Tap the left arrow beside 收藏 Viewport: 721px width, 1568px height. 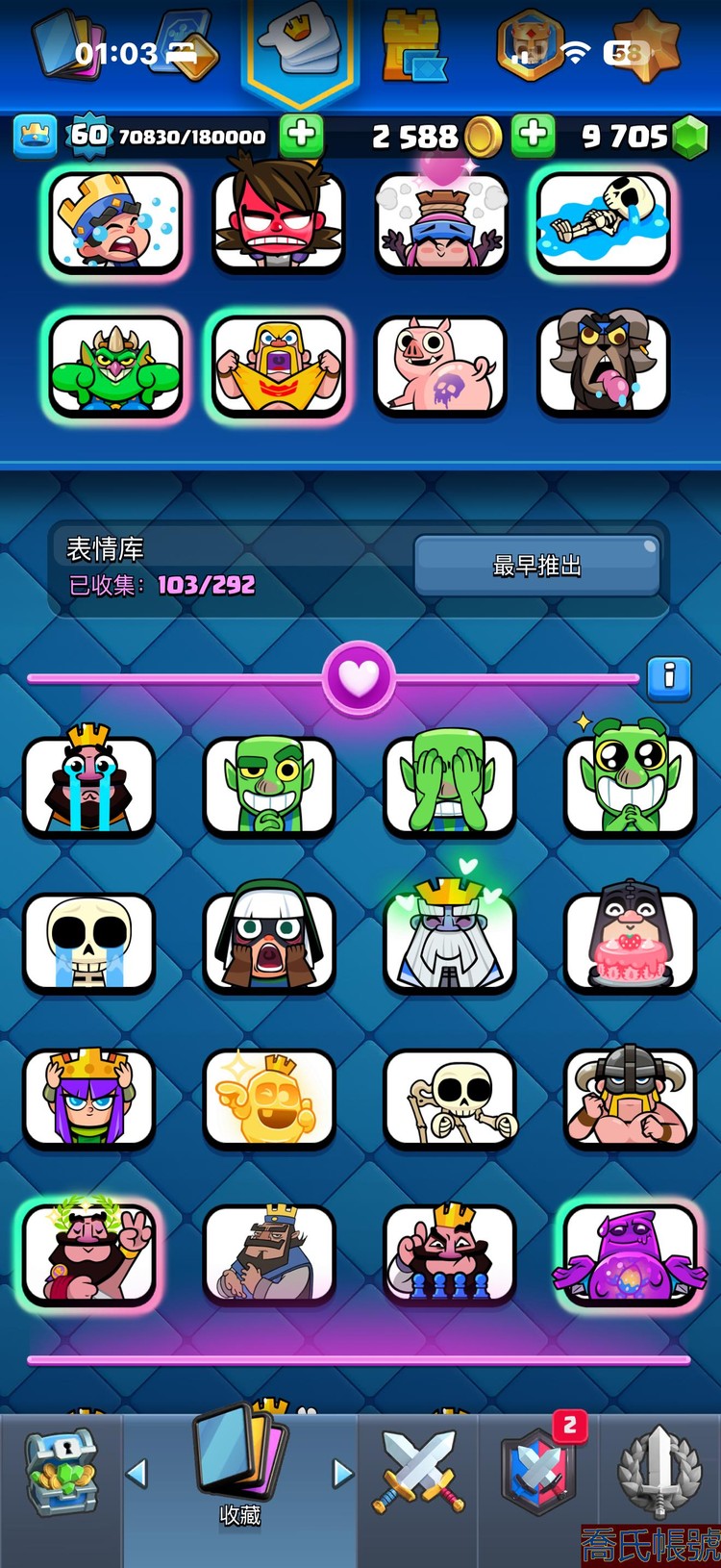(137, 1473)
